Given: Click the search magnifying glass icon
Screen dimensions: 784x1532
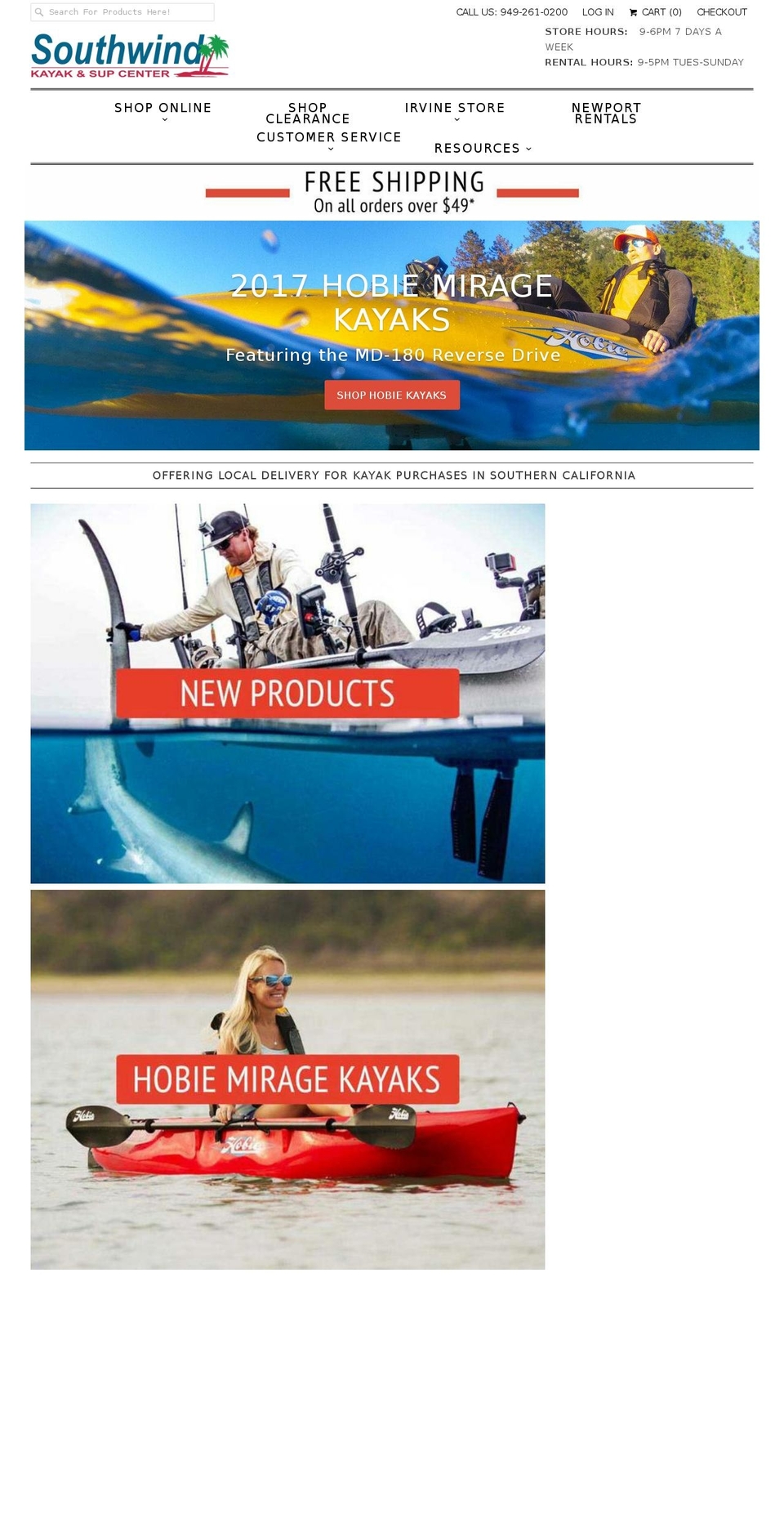Looking at the screenshot, I should point(38,11).
